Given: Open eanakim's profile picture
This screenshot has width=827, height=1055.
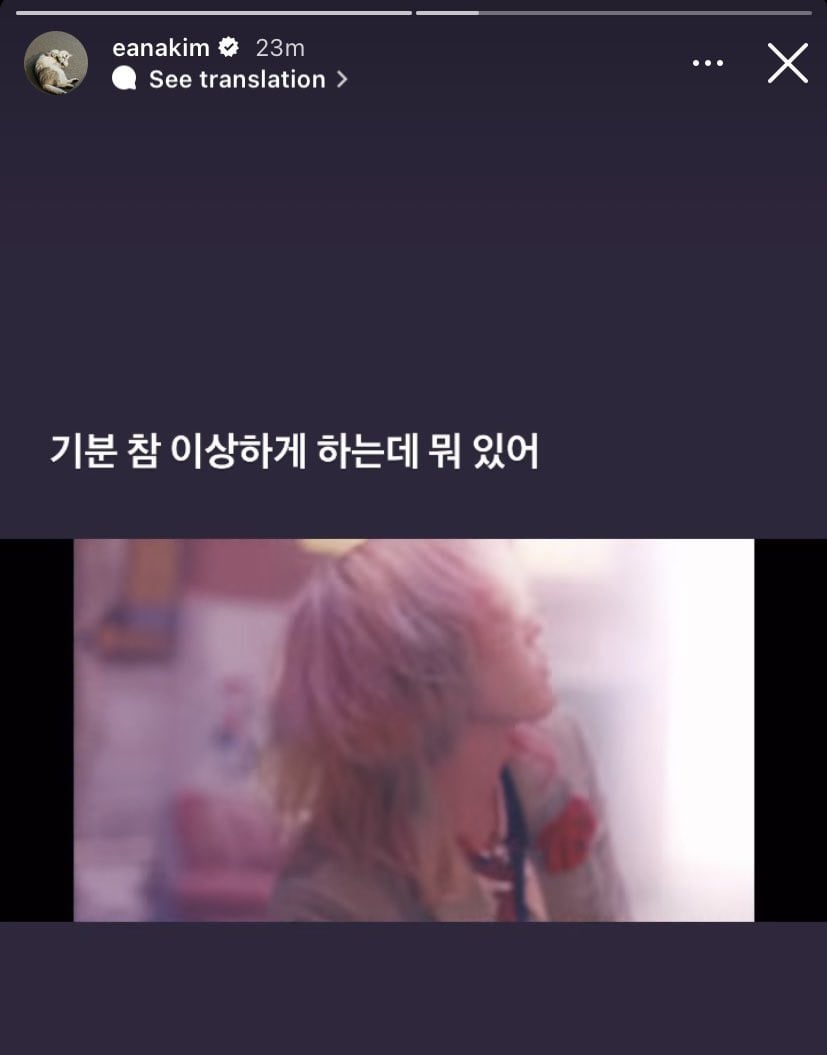Looking at the screenshot, I should click(x=56, y=63).
